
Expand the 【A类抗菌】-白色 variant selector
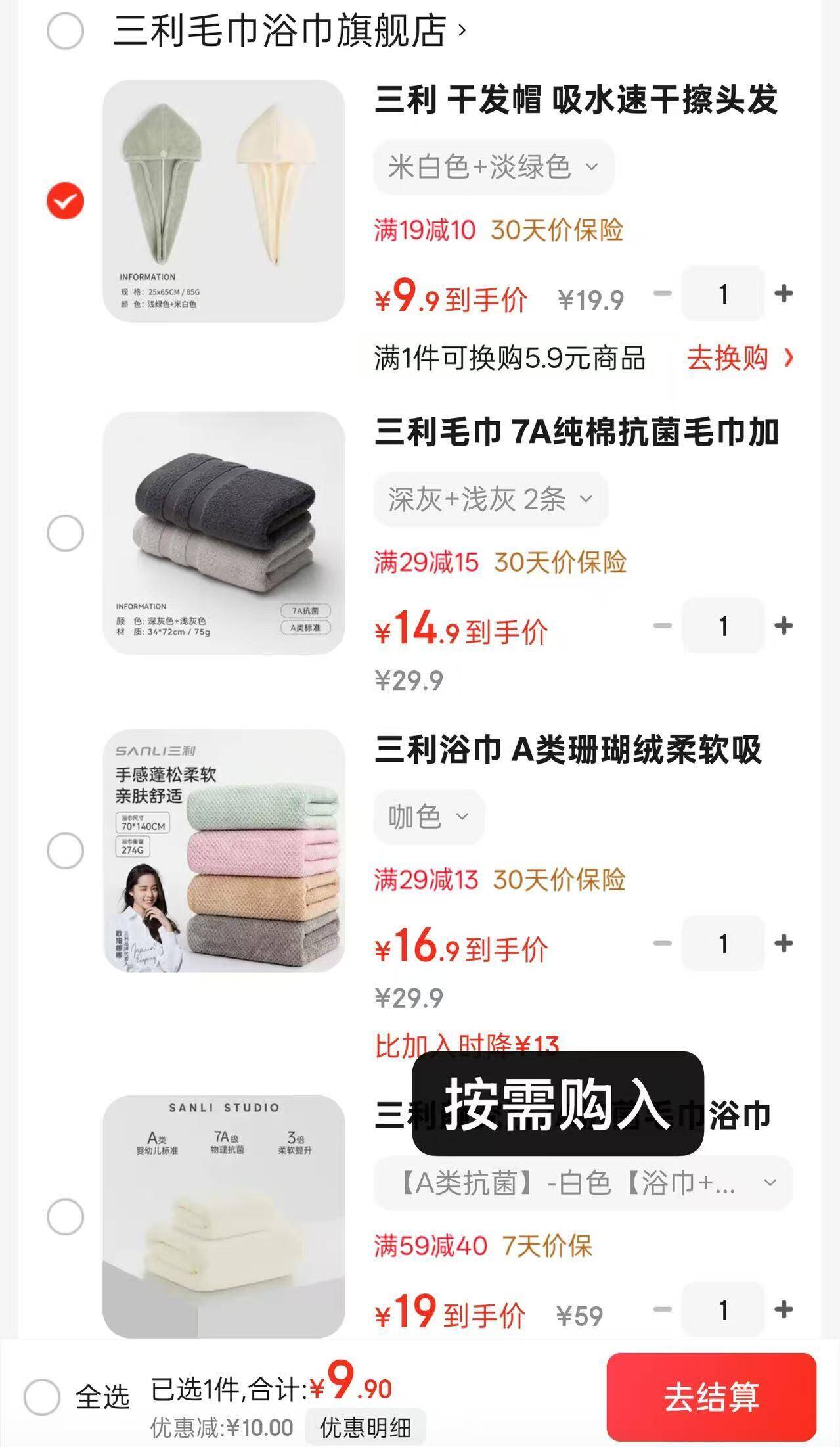click(583, 1183)
